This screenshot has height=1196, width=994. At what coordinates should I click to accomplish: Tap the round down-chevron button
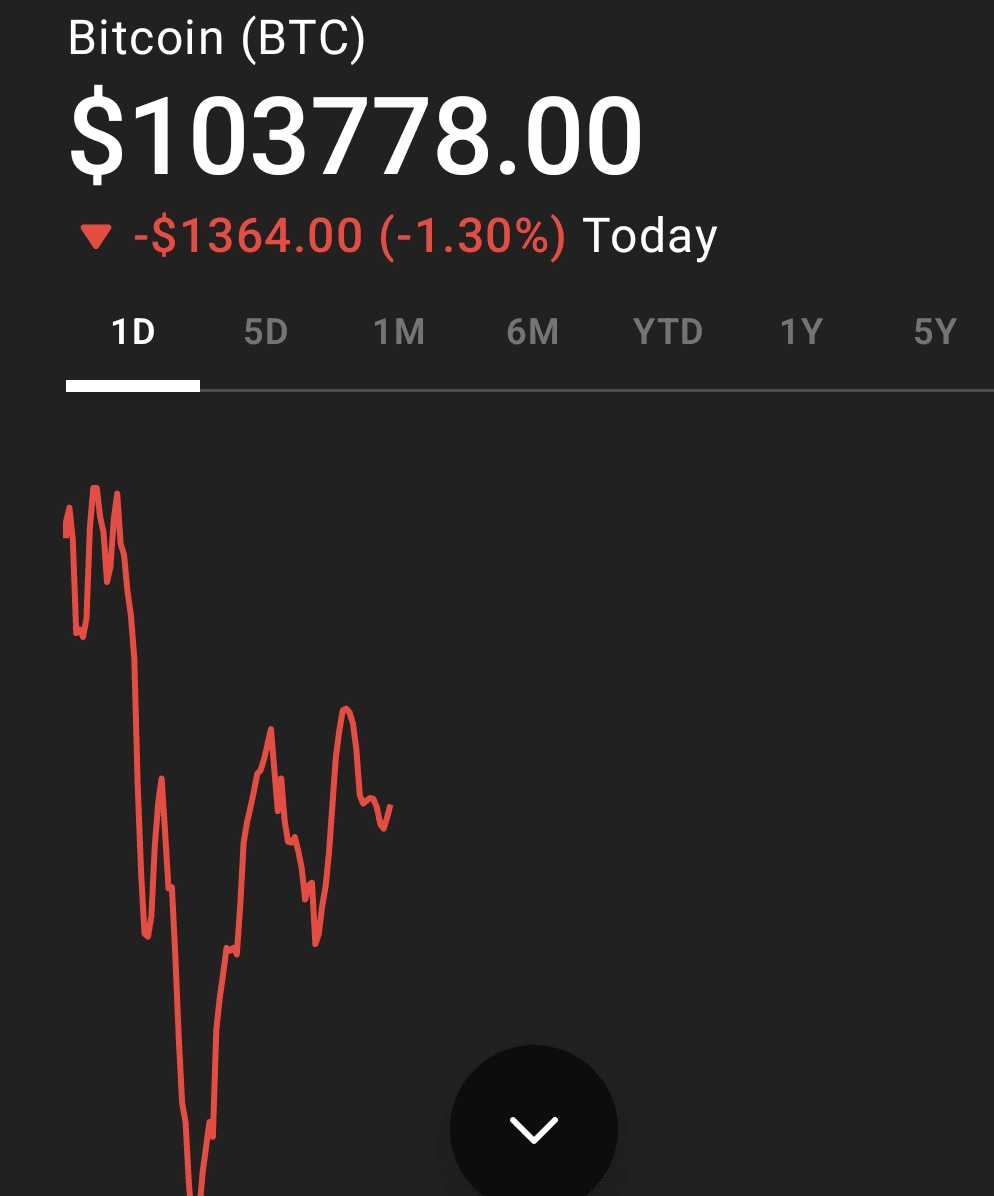point(534,1129)
